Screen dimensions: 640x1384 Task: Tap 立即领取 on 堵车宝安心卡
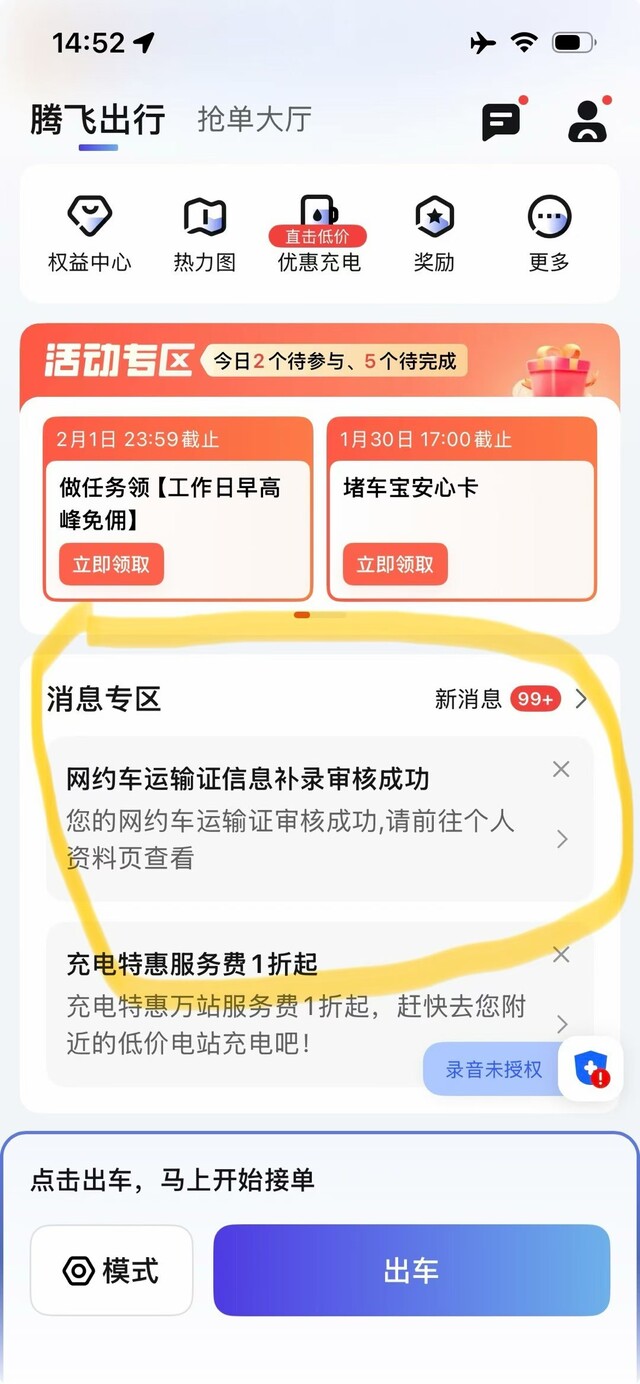[x=395, y=564]
